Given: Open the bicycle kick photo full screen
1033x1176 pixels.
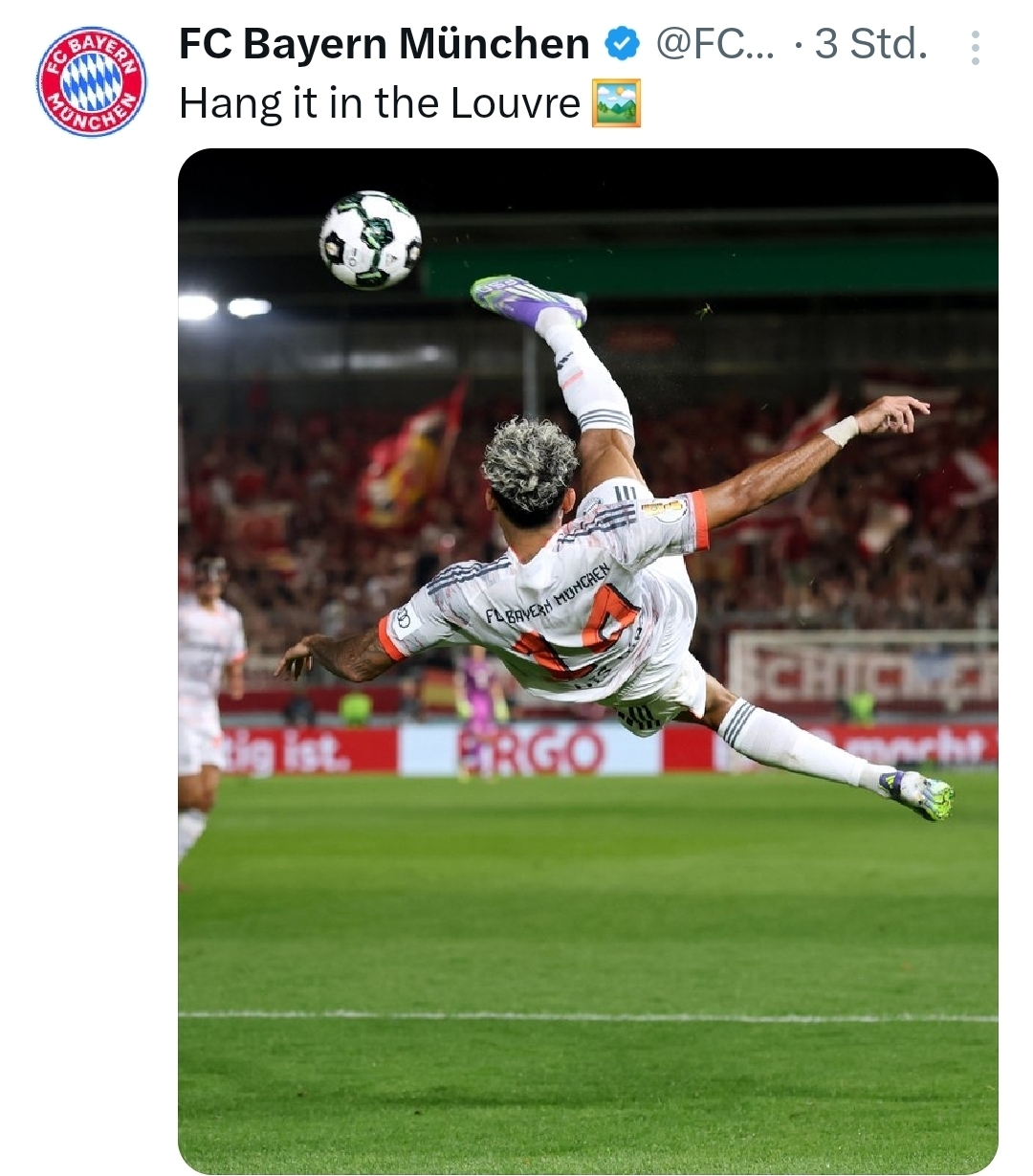Looking at the screenshot, I should [587, 660].
